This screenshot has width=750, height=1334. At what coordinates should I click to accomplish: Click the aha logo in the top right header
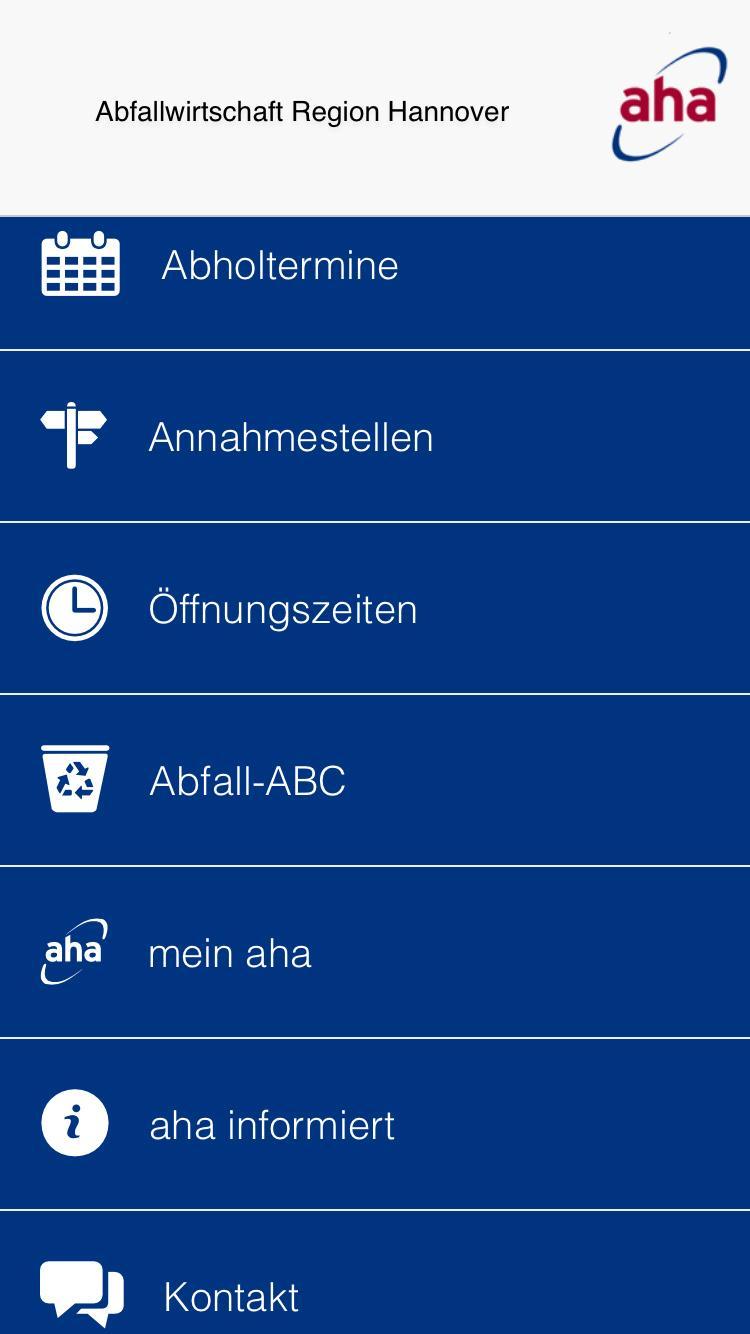click(x=667, y=104)
